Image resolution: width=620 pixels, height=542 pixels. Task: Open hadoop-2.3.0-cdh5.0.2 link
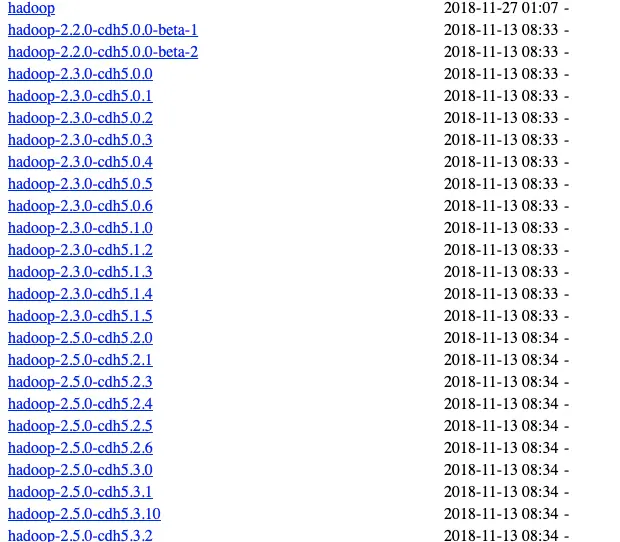(80, 118)
